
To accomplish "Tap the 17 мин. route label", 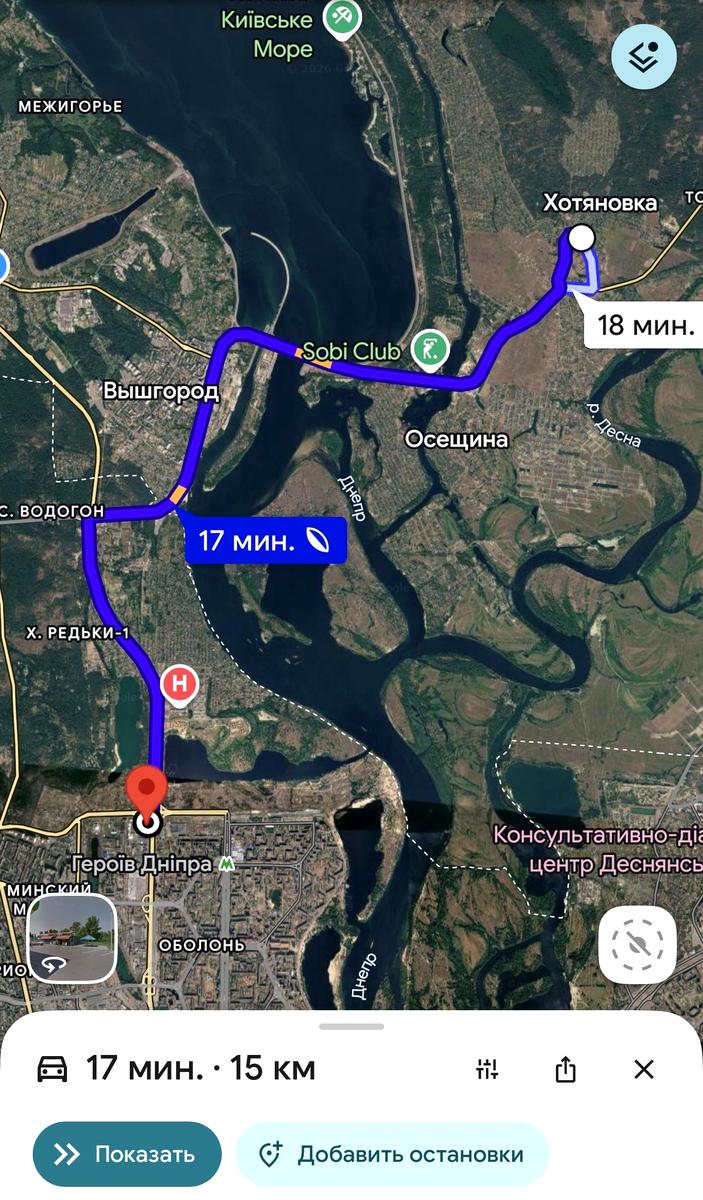I will (x=264, y=541).
